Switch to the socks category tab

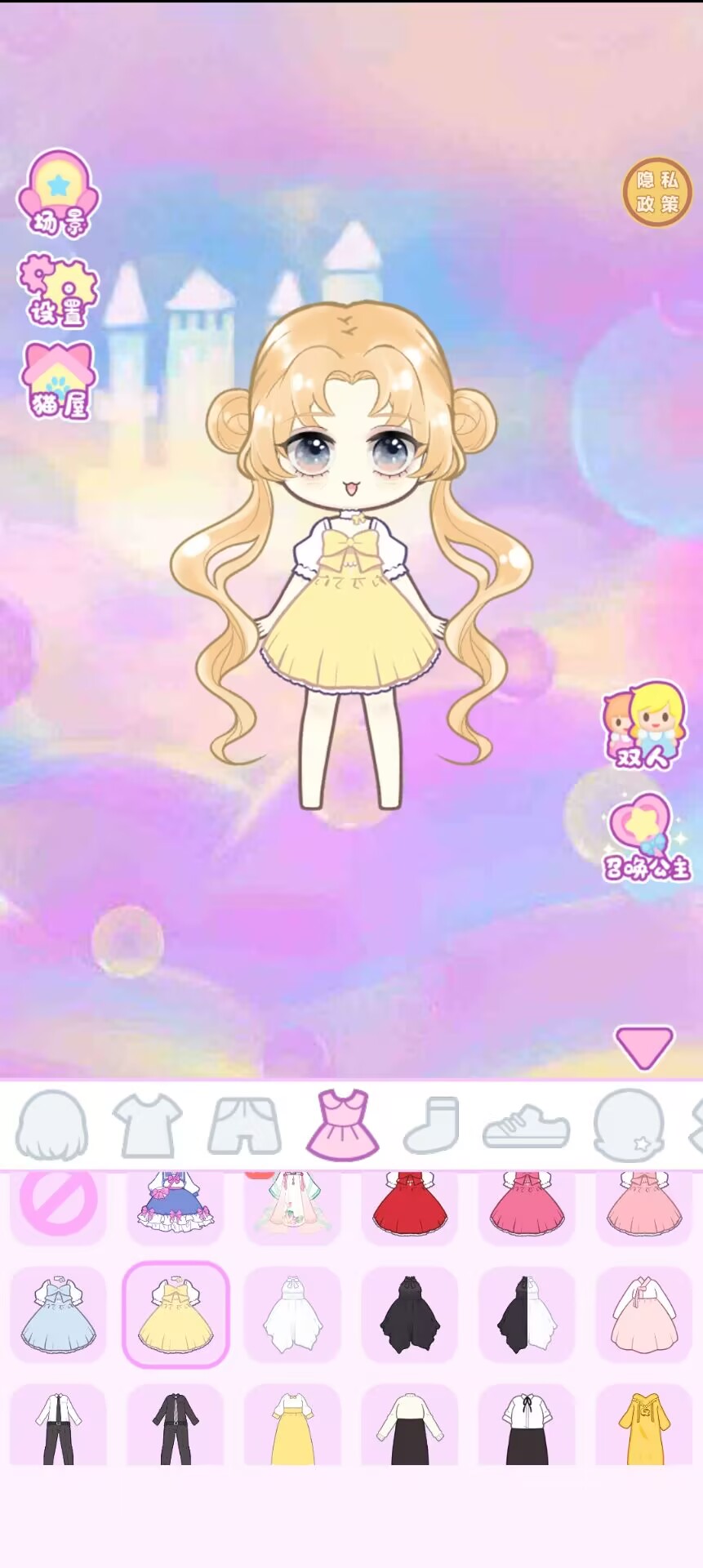tap(431, 1125)
